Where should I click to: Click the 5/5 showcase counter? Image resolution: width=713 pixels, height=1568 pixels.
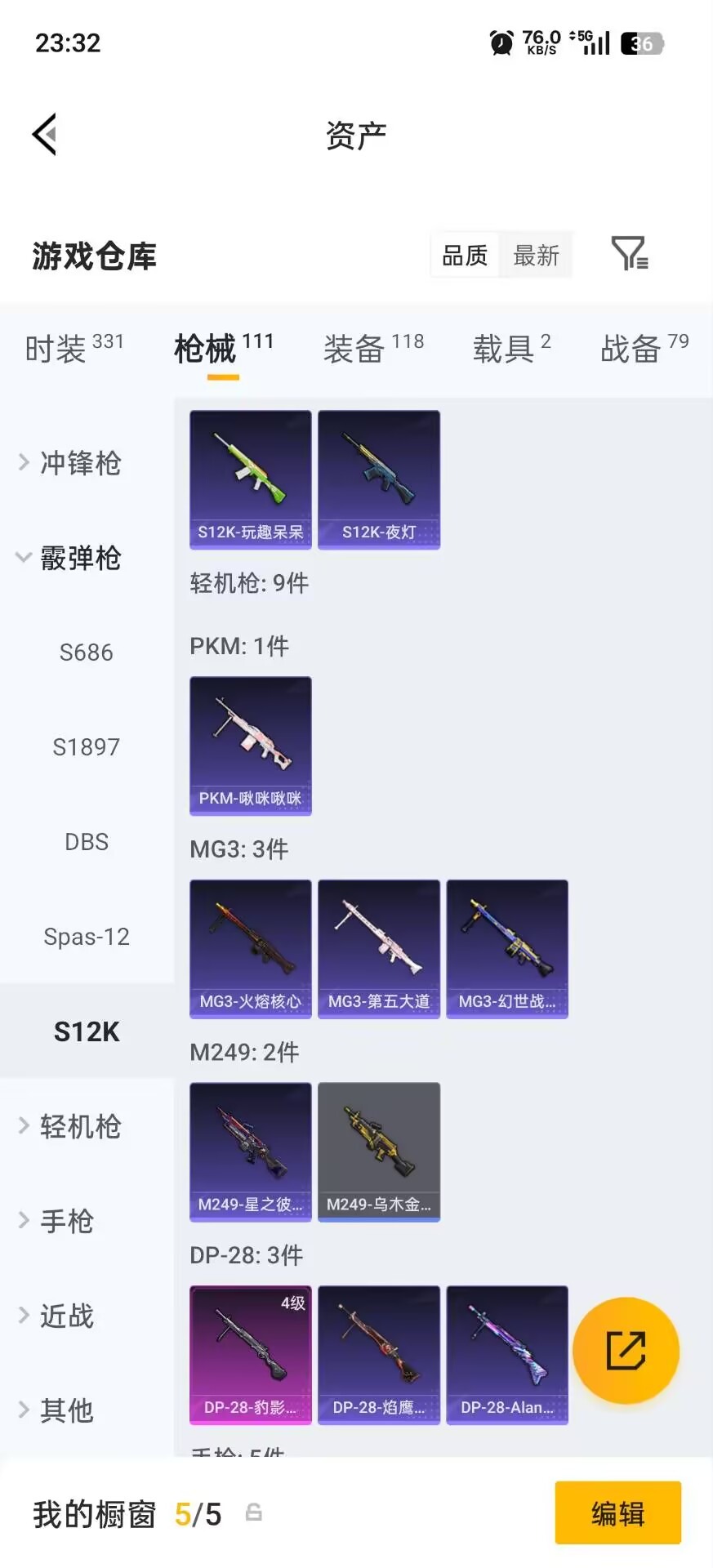click(x=198, y=1513)
